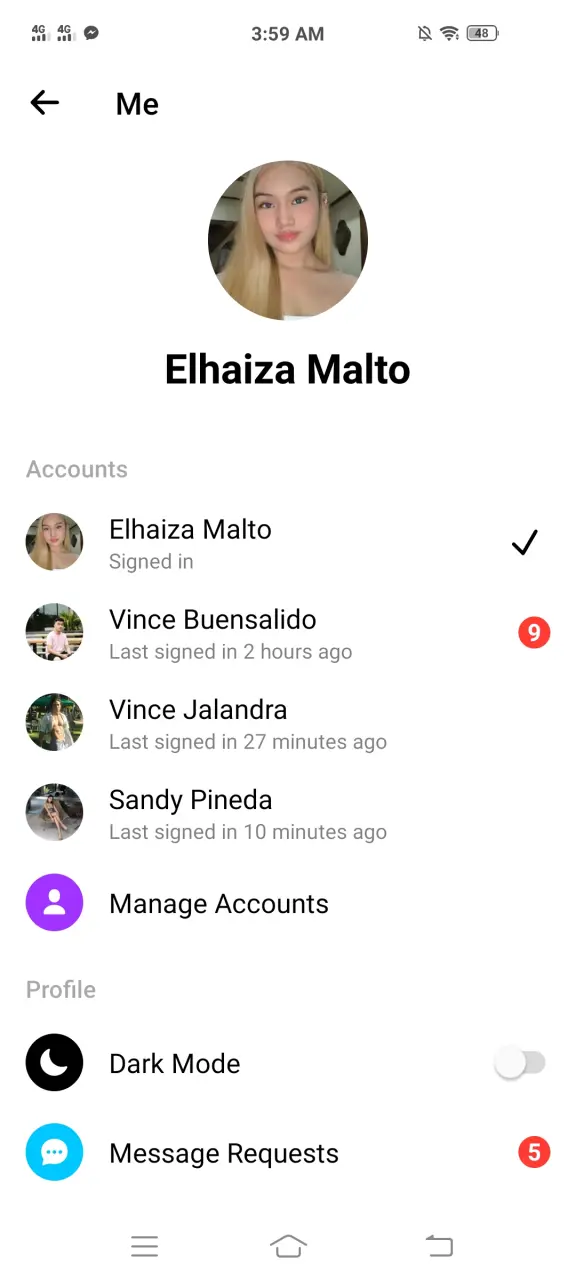Viewport: 576px width, 1280px height.
Task: Open the system recent apps menu
Action: coord(145,1246)
